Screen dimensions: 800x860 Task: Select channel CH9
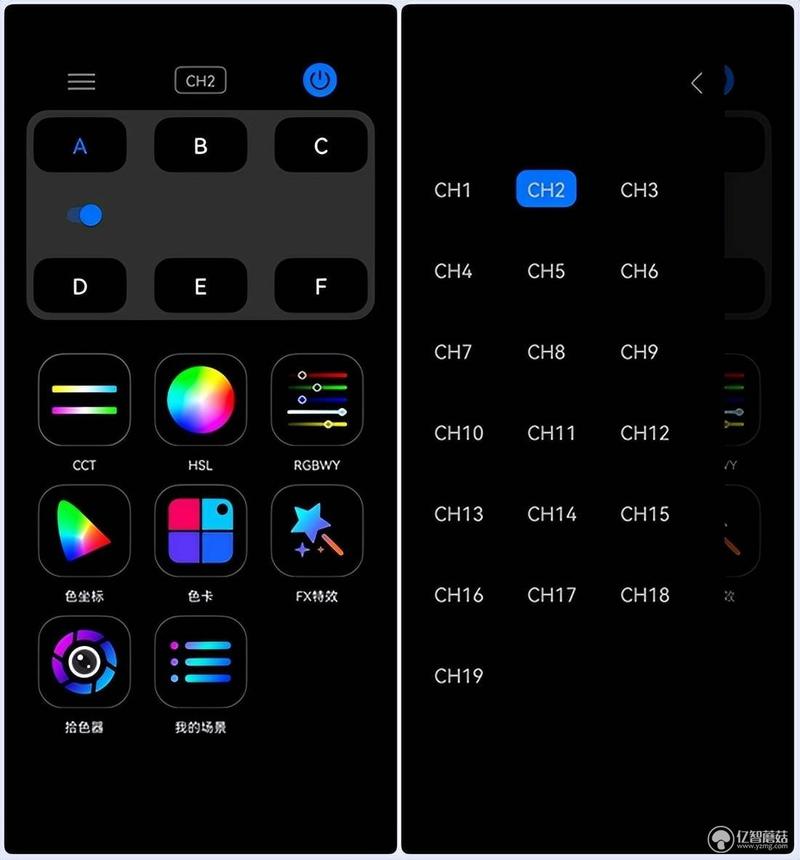[639, 352]
